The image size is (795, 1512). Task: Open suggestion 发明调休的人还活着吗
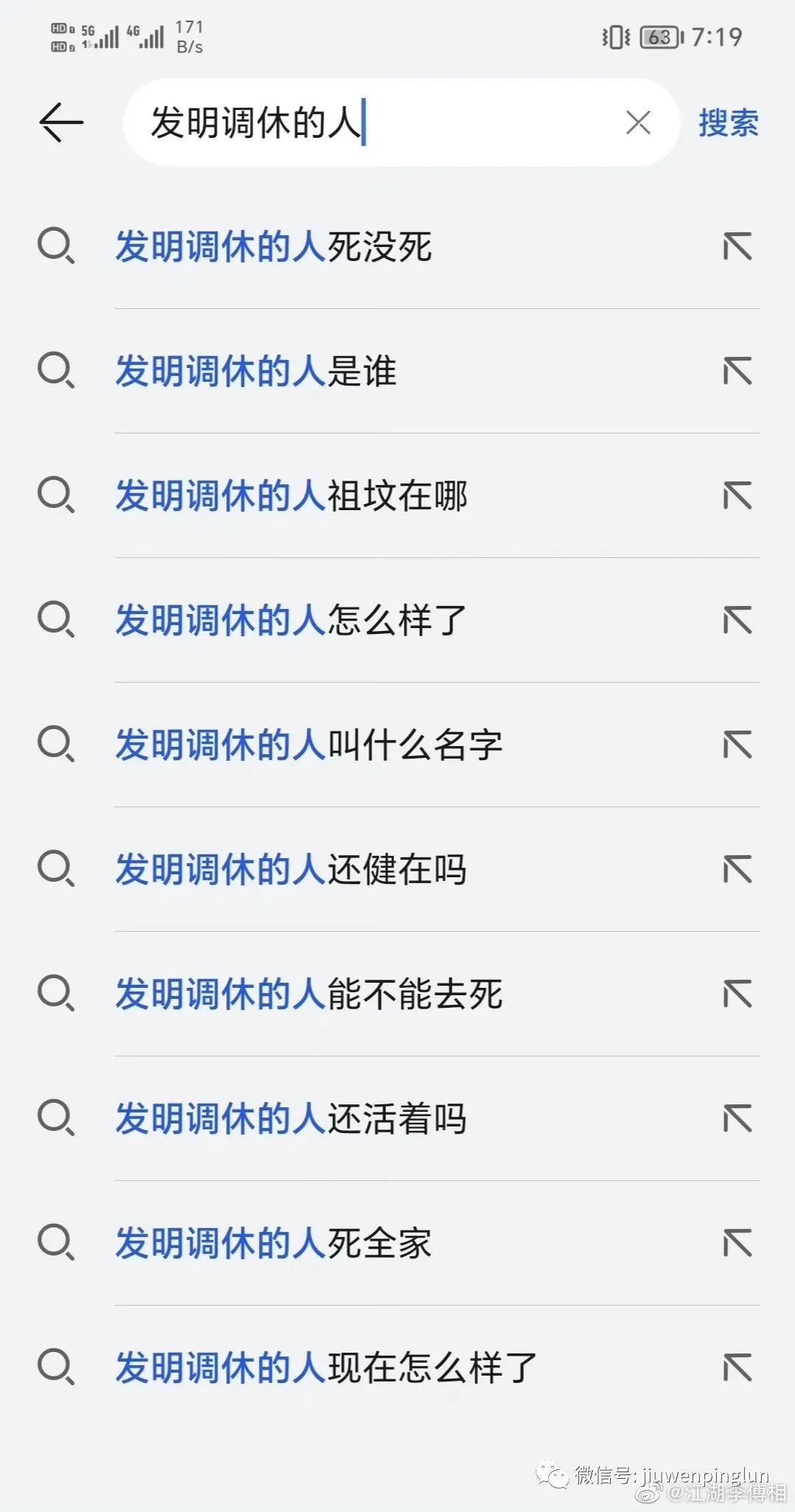[291, 1118]
